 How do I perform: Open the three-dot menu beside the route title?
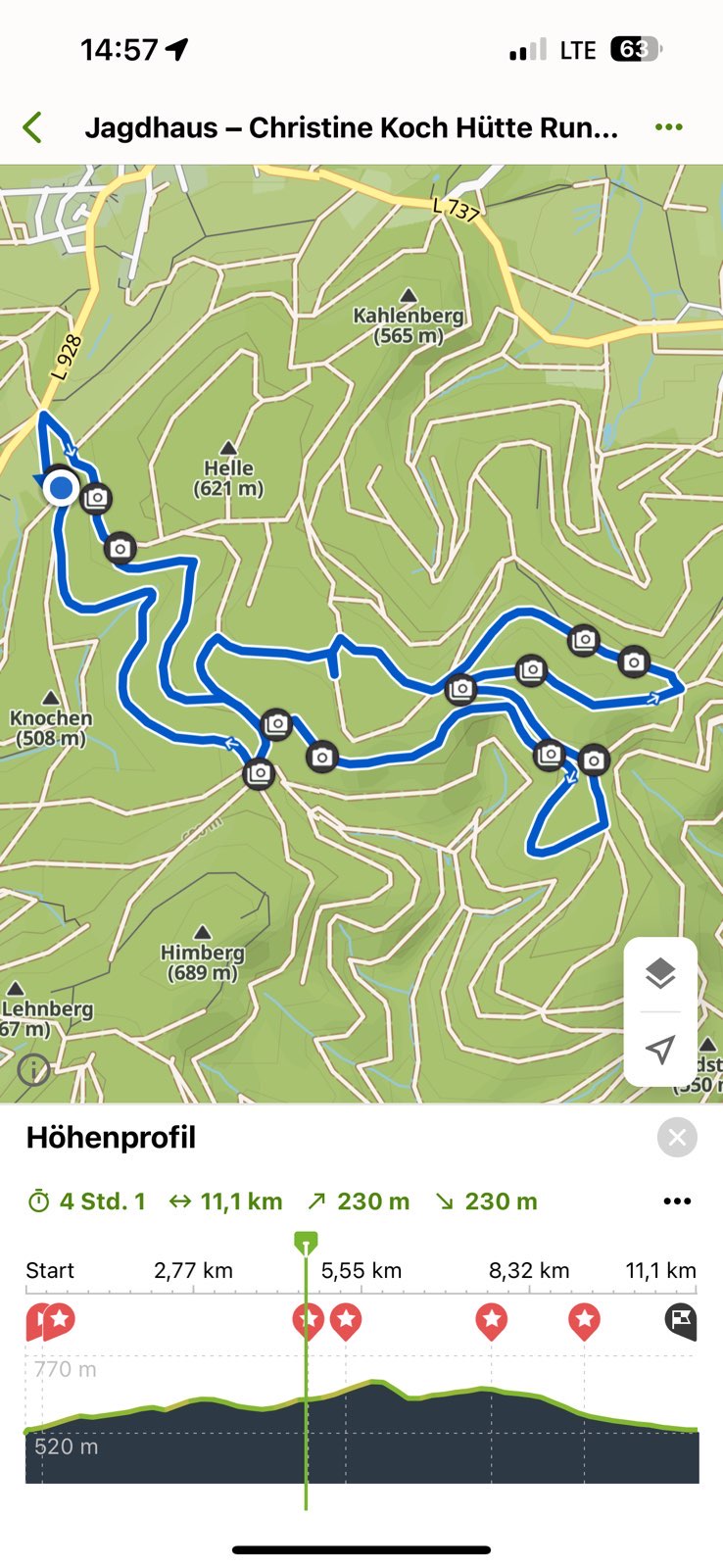click(669, 127)
